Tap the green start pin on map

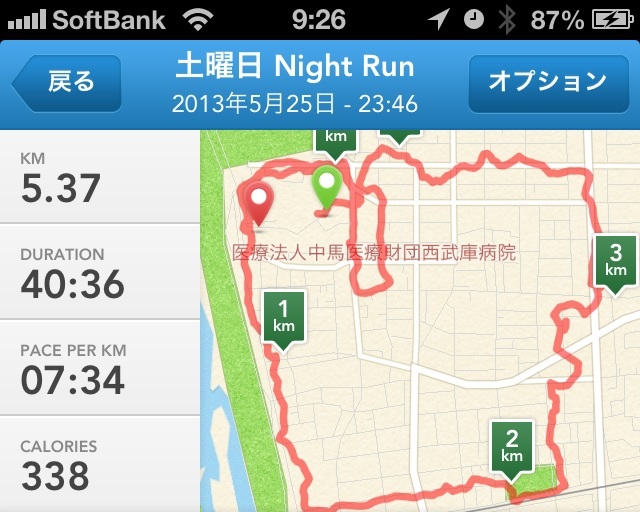(326, 187)
